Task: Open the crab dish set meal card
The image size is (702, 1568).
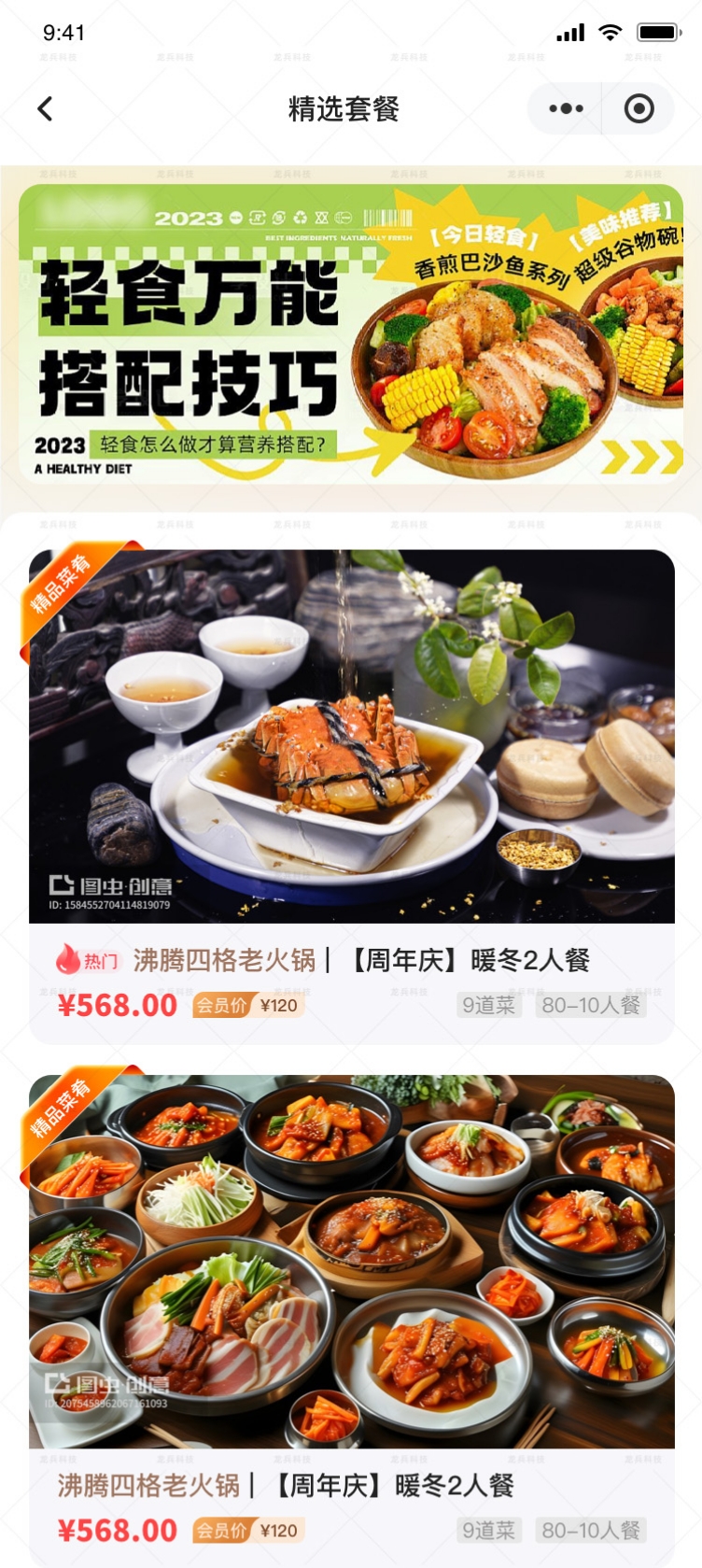Action: [351, 738]
